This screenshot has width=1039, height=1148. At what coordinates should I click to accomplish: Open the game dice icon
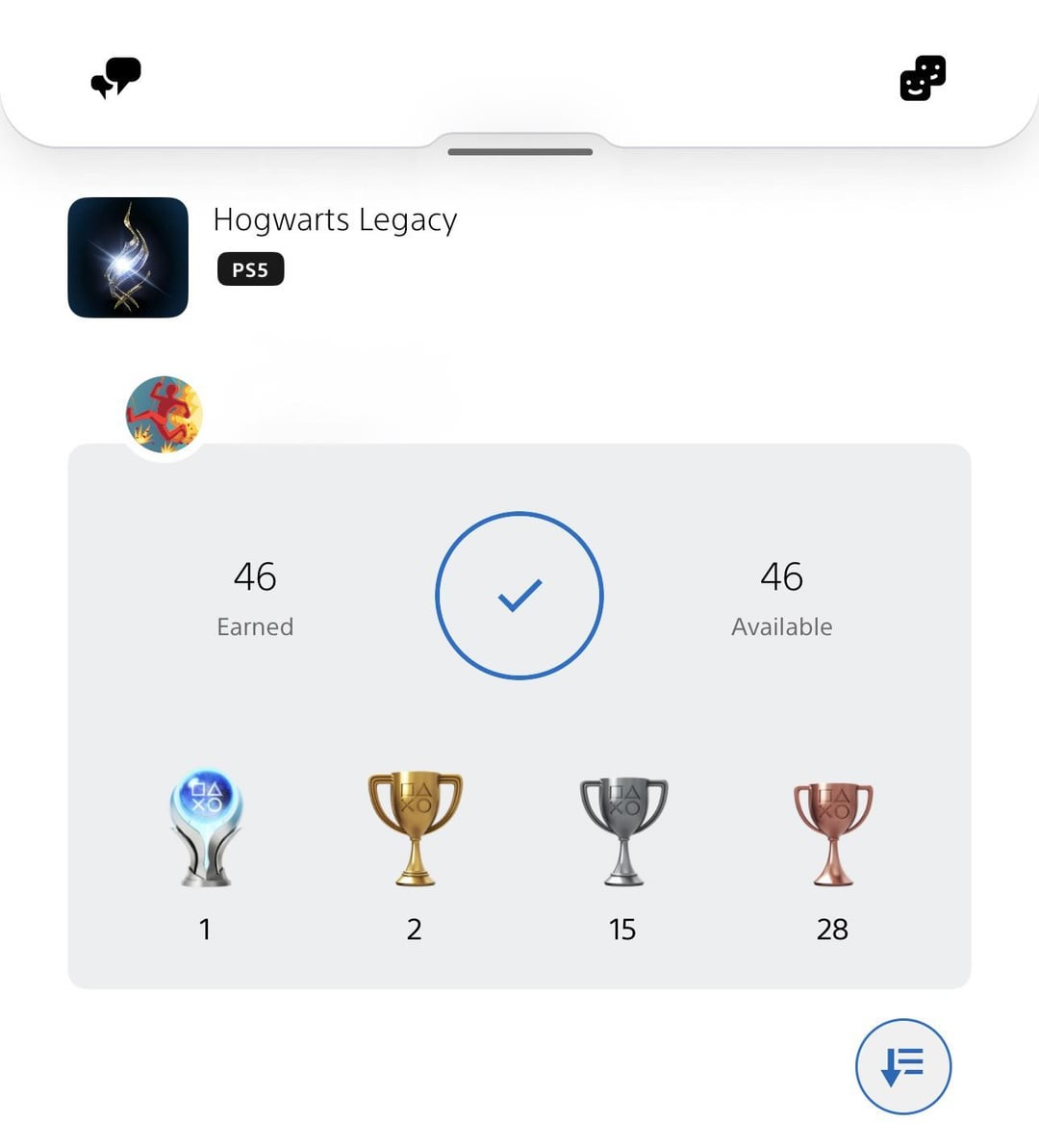(923, 78)
